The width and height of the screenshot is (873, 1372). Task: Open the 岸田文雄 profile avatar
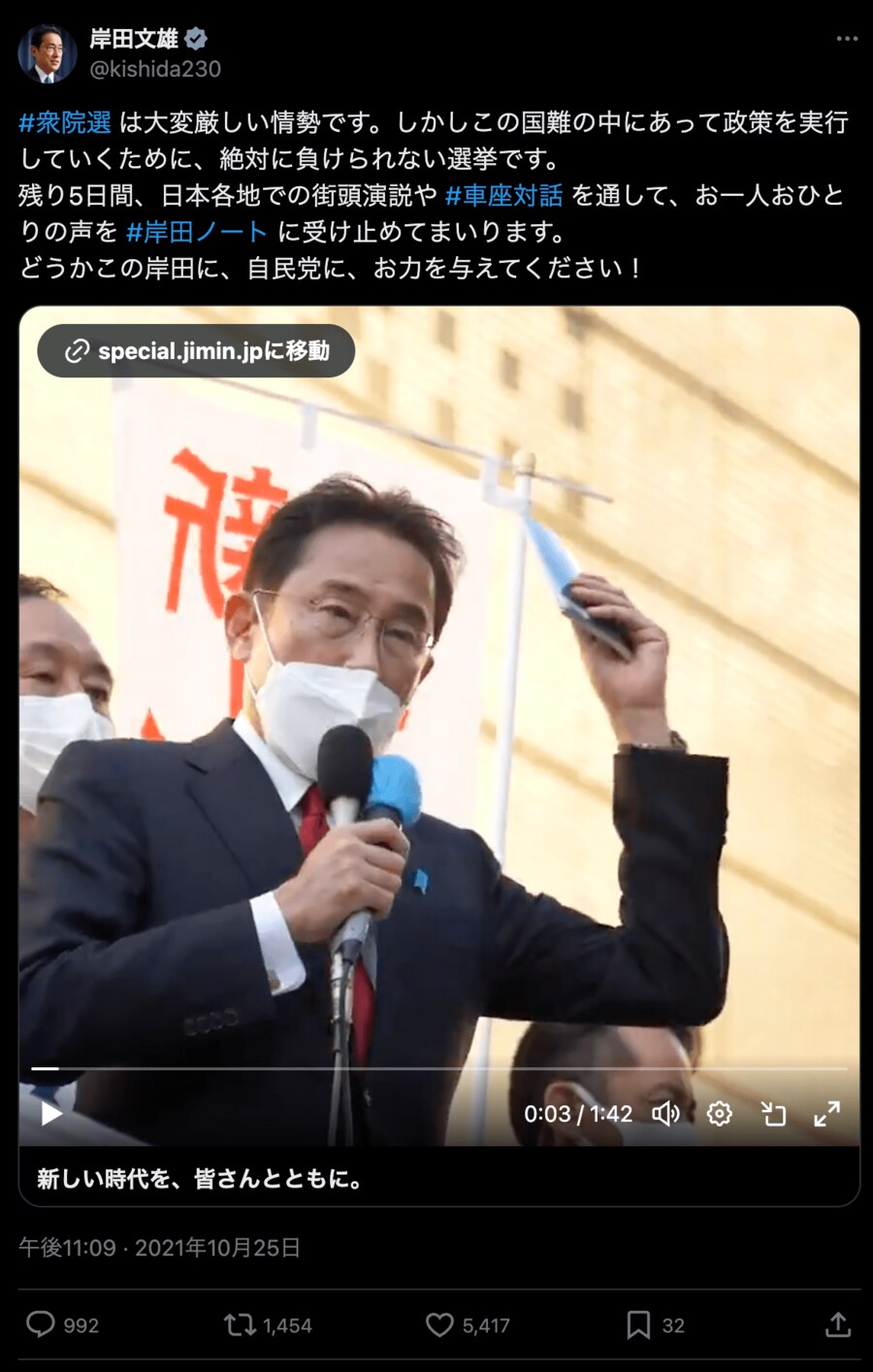coord(47,54)
